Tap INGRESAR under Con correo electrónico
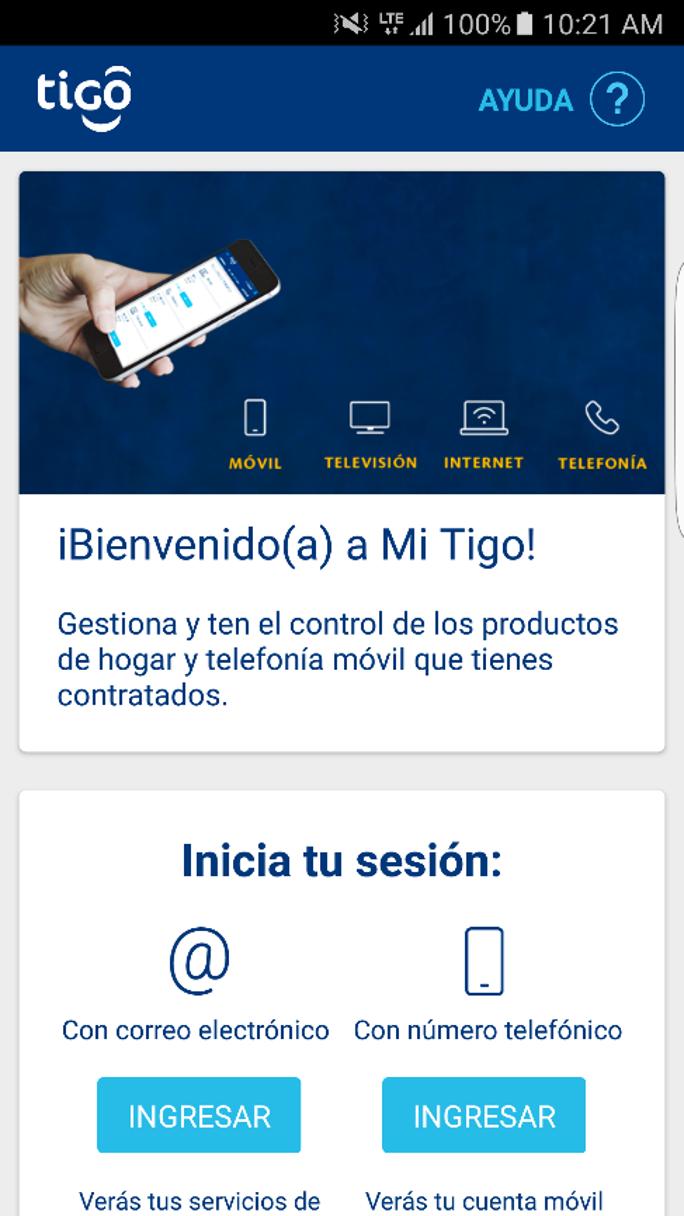Image resolution: width=684 pixels, height=1216 pixels. coord(199,1115)
